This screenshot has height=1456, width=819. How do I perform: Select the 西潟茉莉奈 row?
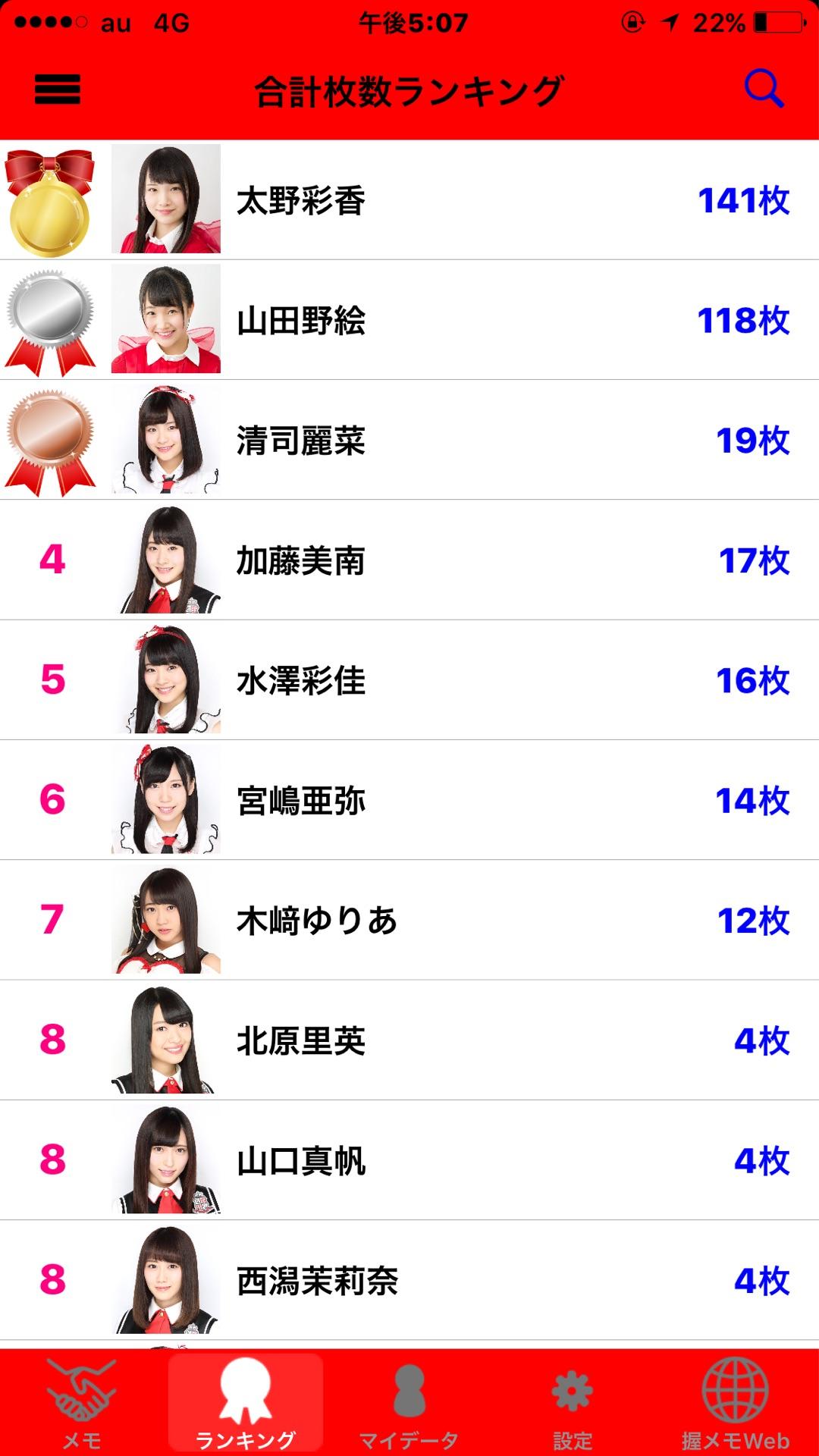point(409,1280)
